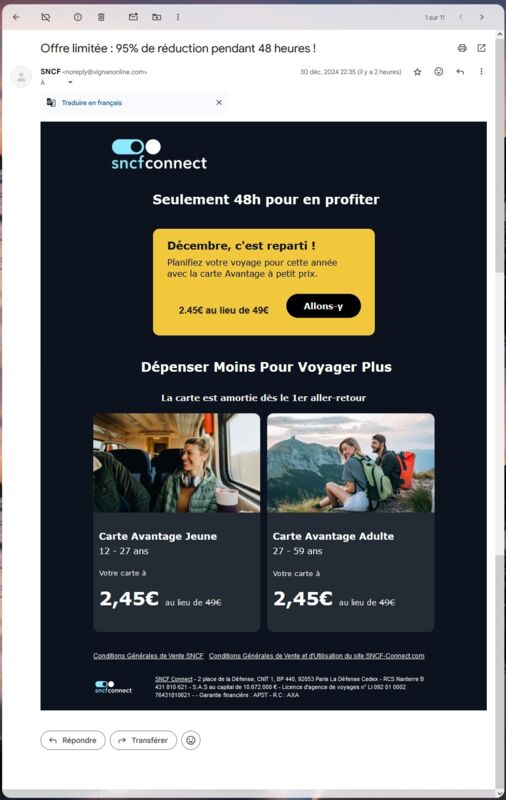
Task: Open Conditions Générales de Vente SNCF link
Action: pyautogui.click(x=148, y=656)
